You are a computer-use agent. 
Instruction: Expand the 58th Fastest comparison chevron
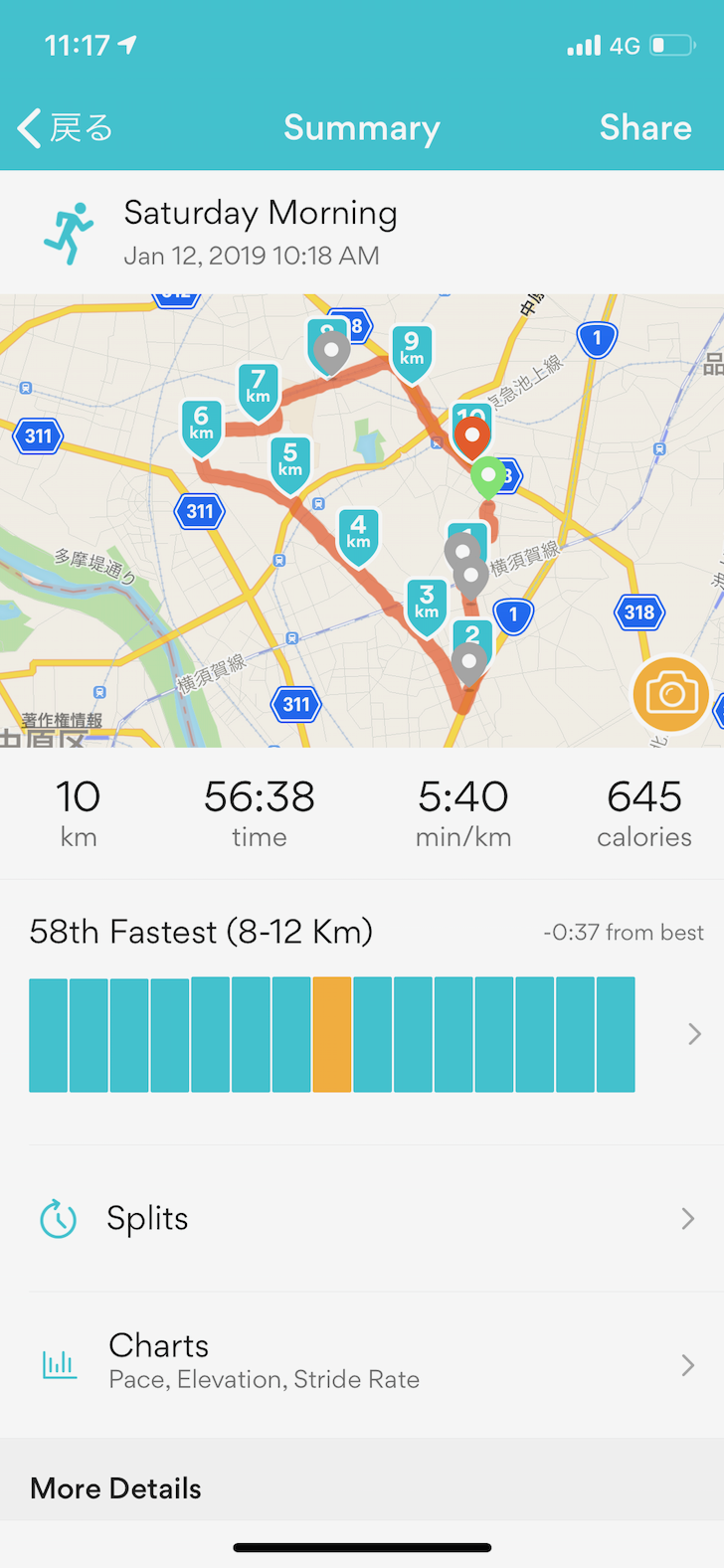[694, 1035]
